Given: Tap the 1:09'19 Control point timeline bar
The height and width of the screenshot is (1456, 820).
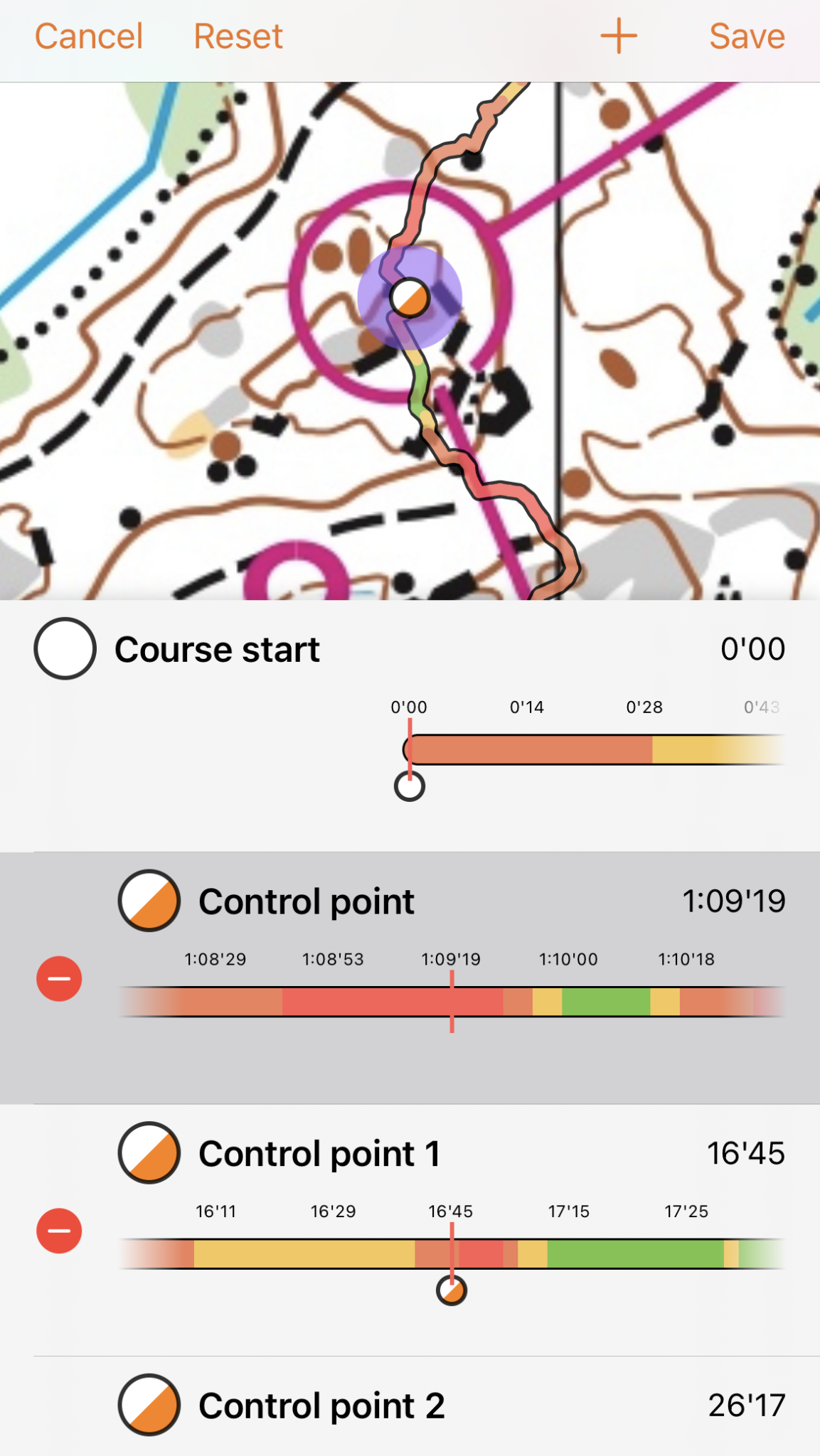Looking at the screenshot, I should pyautogui.click(x=452, y=1001).
